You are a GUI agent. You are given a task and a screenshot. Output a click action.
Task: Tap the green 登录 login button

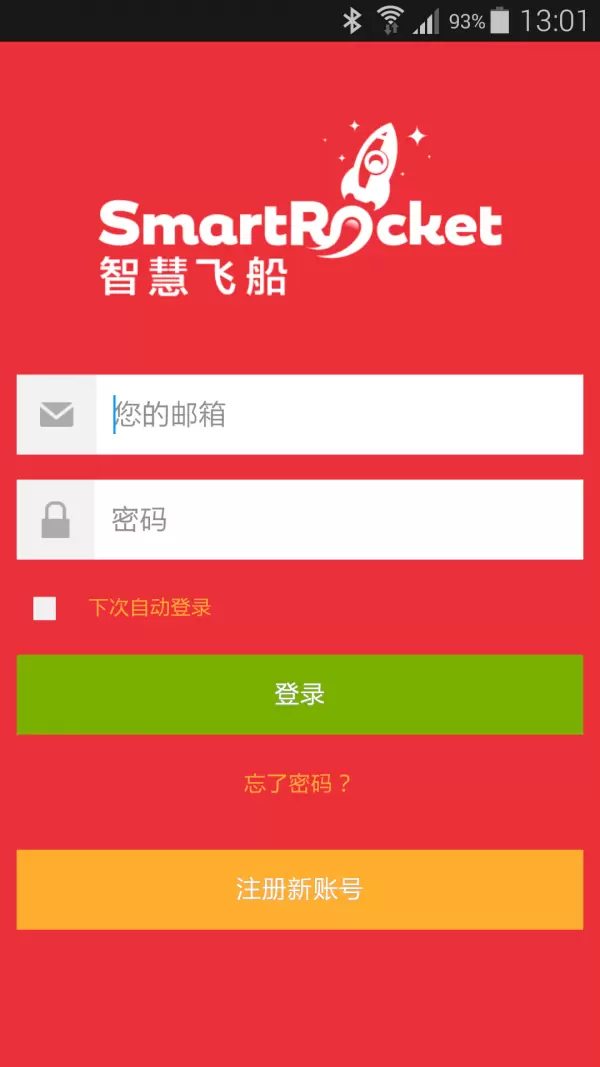(300, 695)
